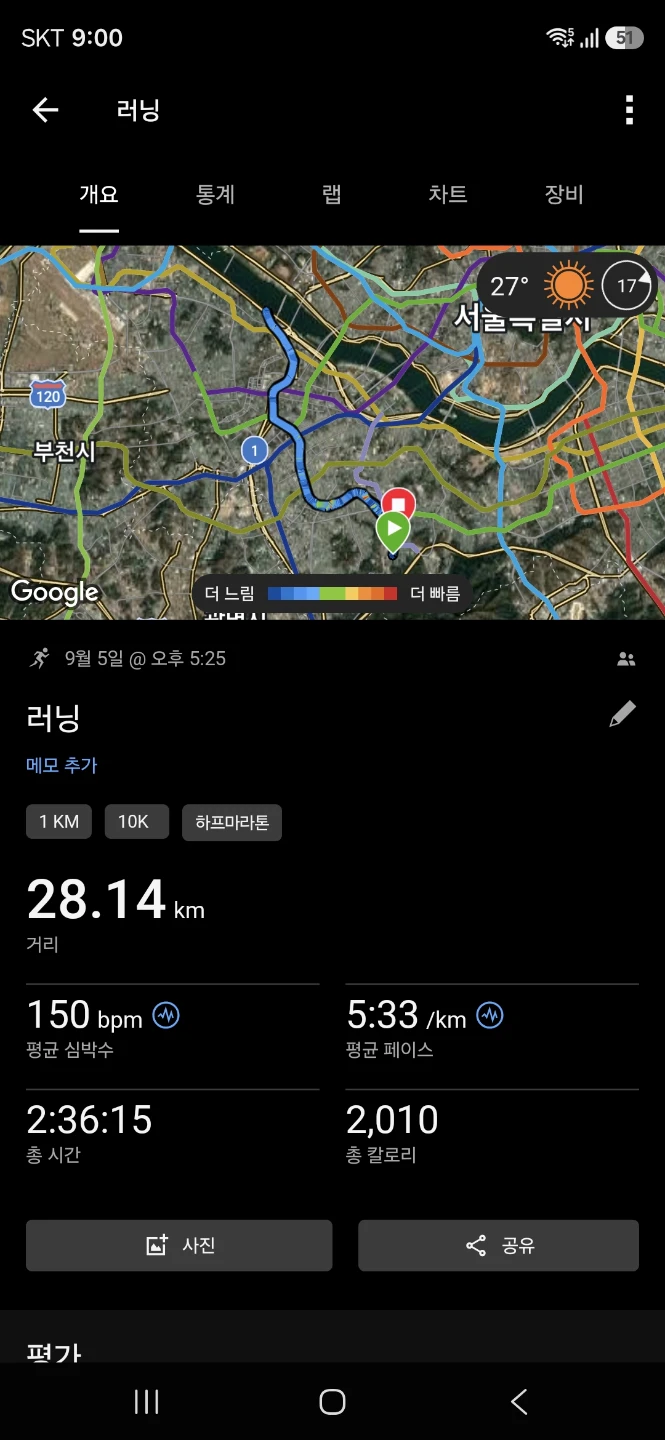
Task: Tap the 메모 추가 link
Action: coord(61,765)
